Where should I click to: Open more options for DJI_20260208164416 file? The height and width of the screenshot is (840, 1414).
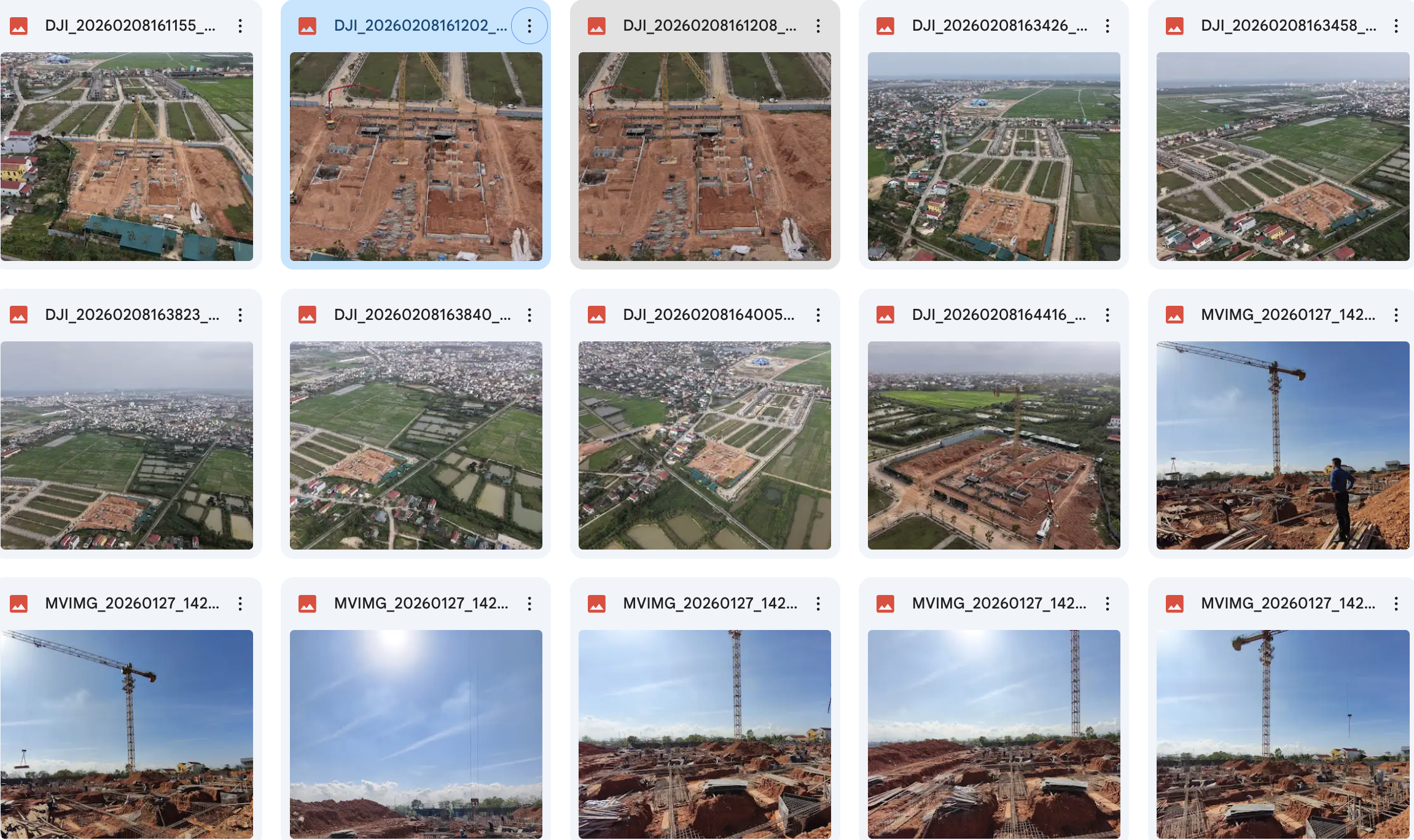pos(1107,315)
